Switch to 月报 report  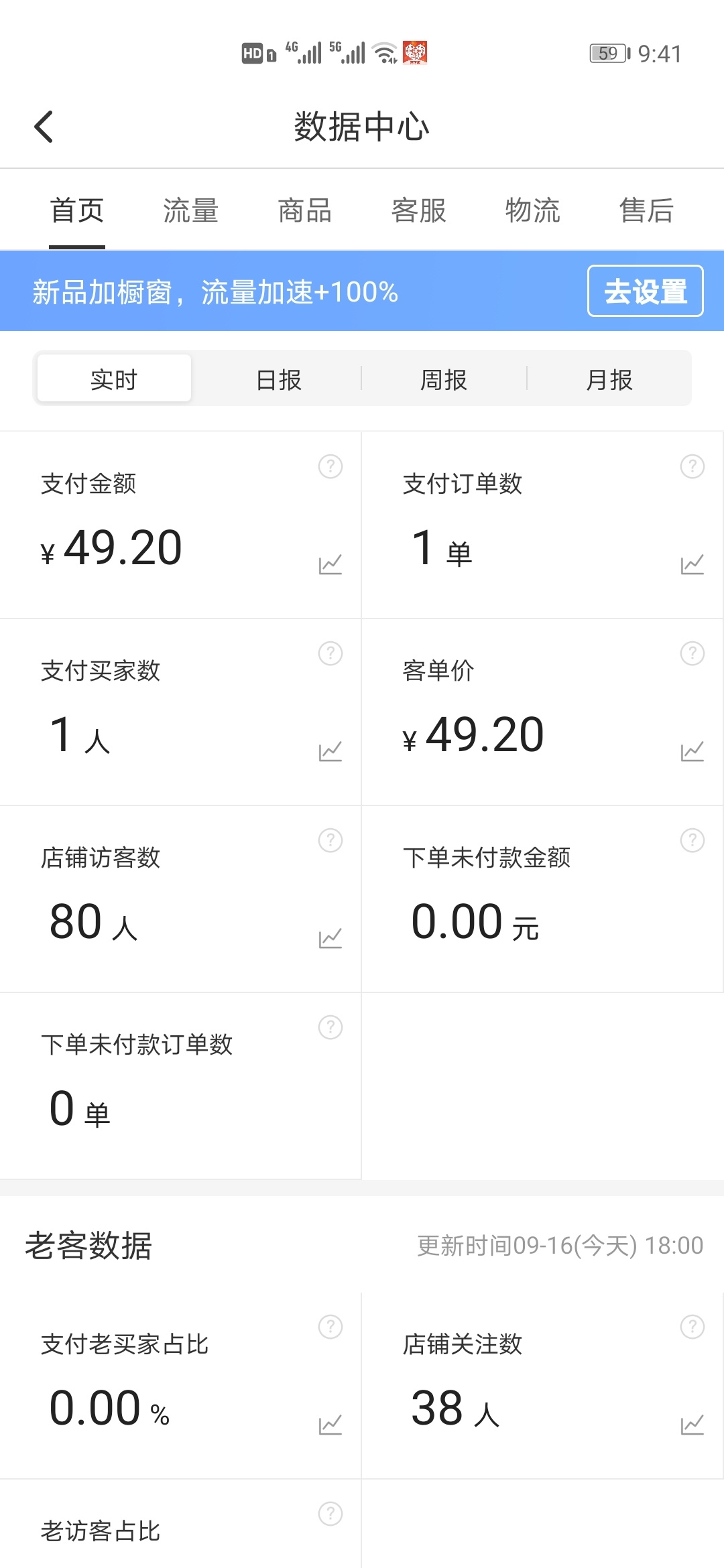tap(609, 379)
